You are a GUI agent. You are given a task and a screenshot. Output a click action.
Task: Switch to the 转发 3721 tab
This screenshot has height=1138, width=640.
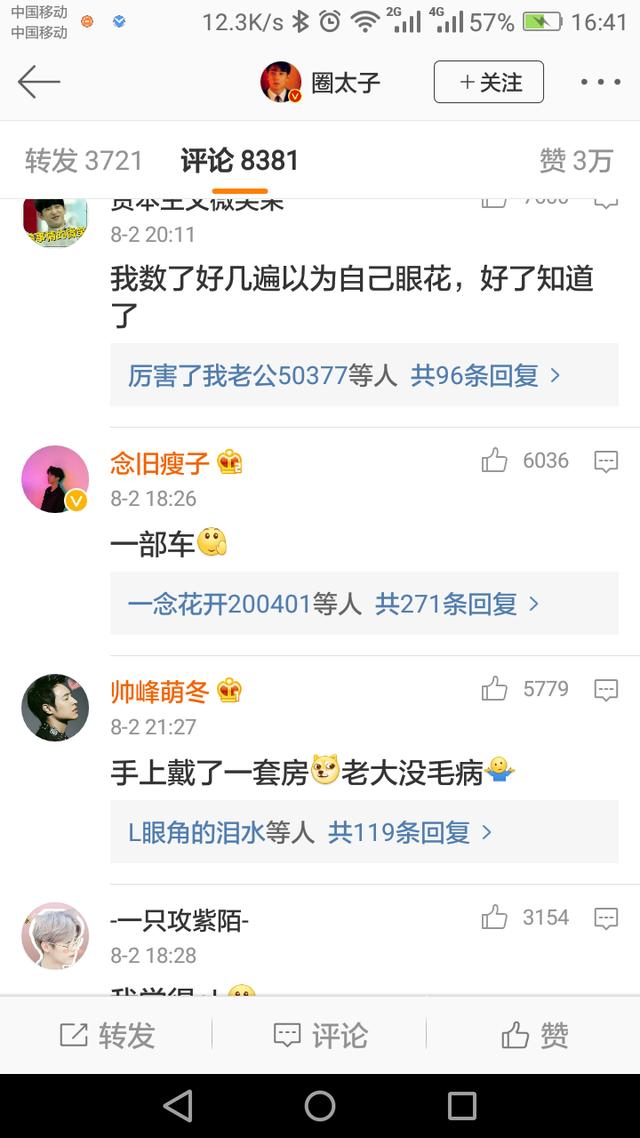pyautogui.click(x=84, y=160)
